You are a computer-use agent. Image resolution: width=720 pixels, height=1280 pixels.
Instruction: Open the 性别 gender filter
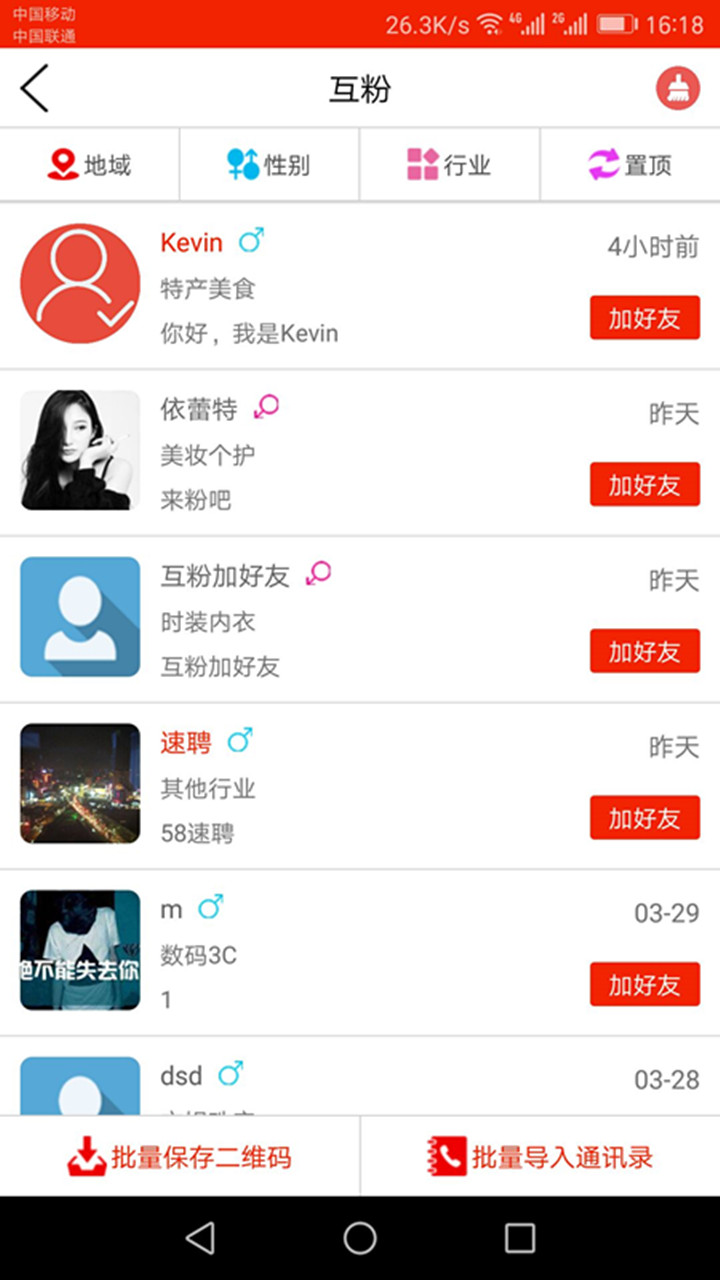click(x=269, y=165)
